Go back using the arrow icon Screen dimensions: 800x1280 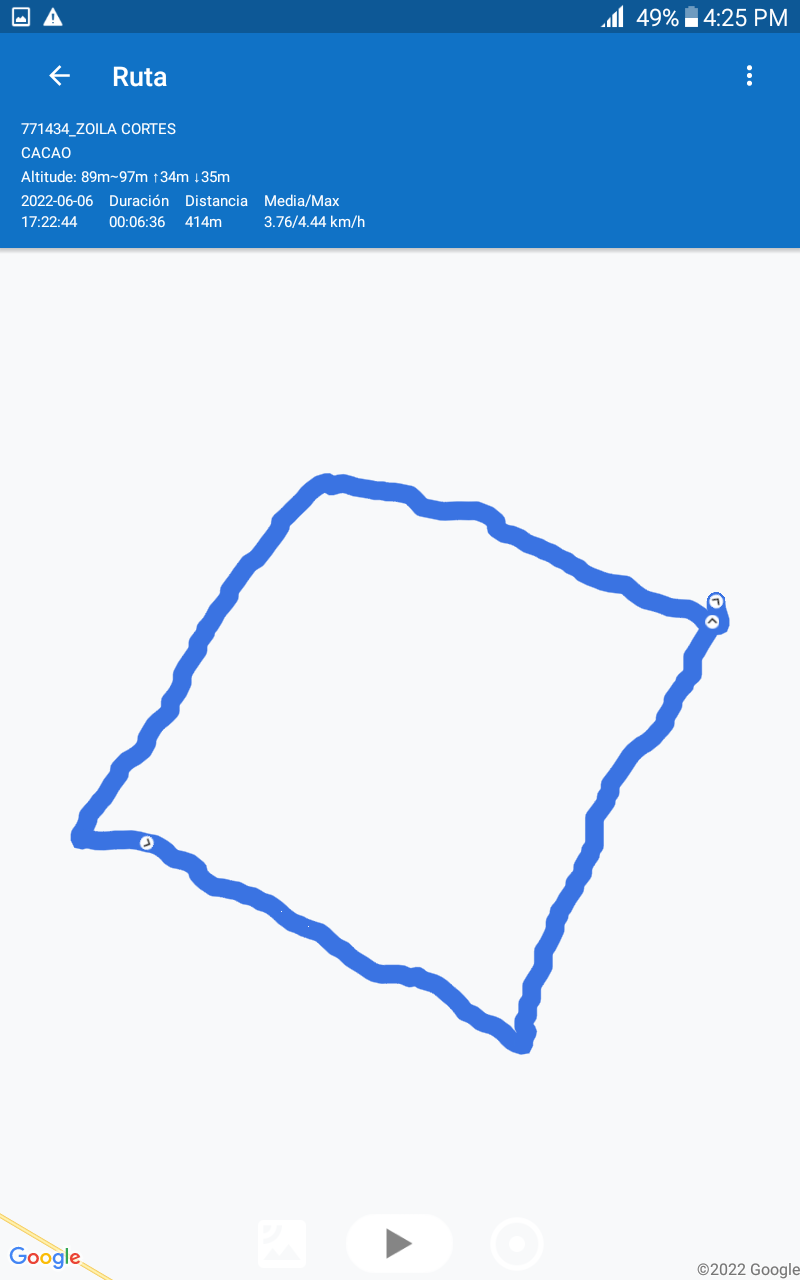pos(60,76)
